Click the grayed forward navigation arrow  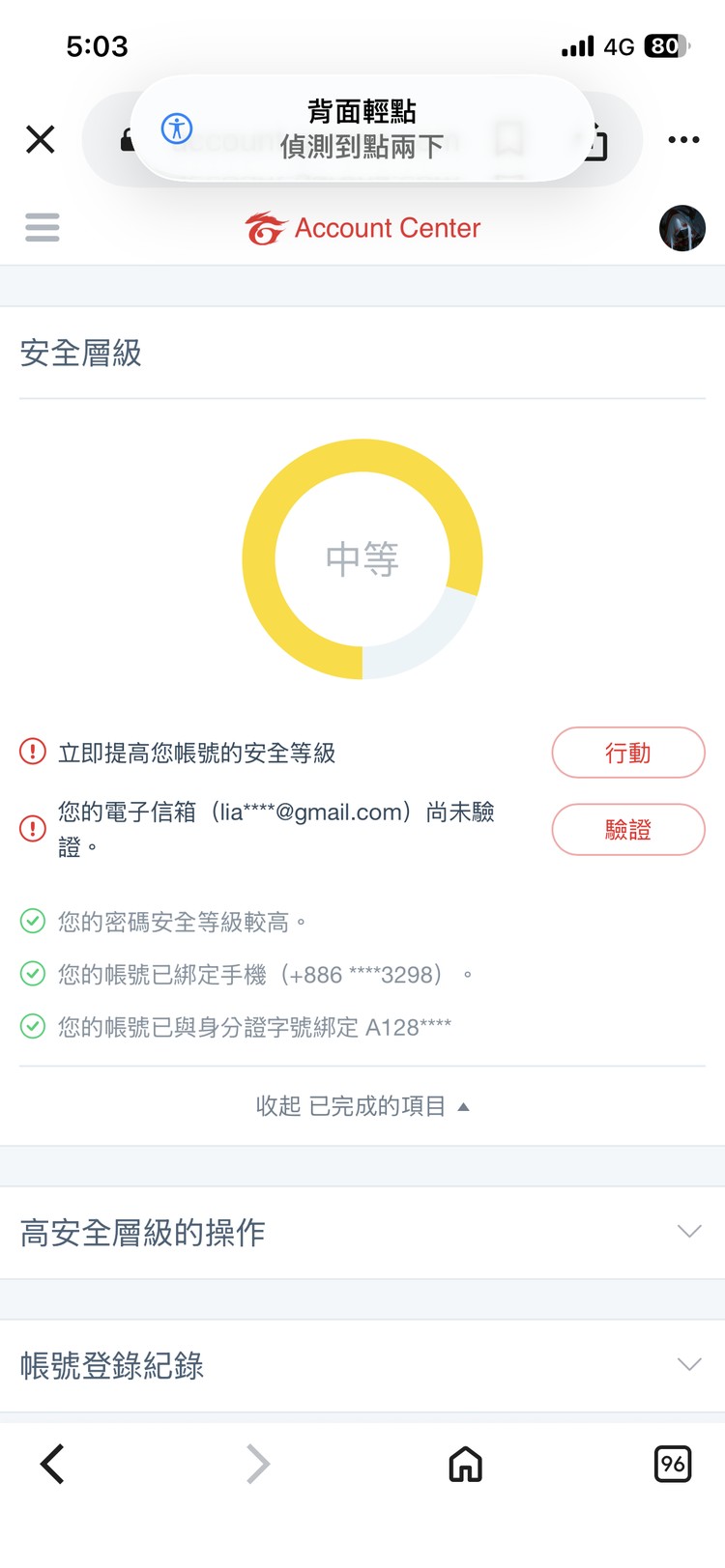coord(258,1464)
